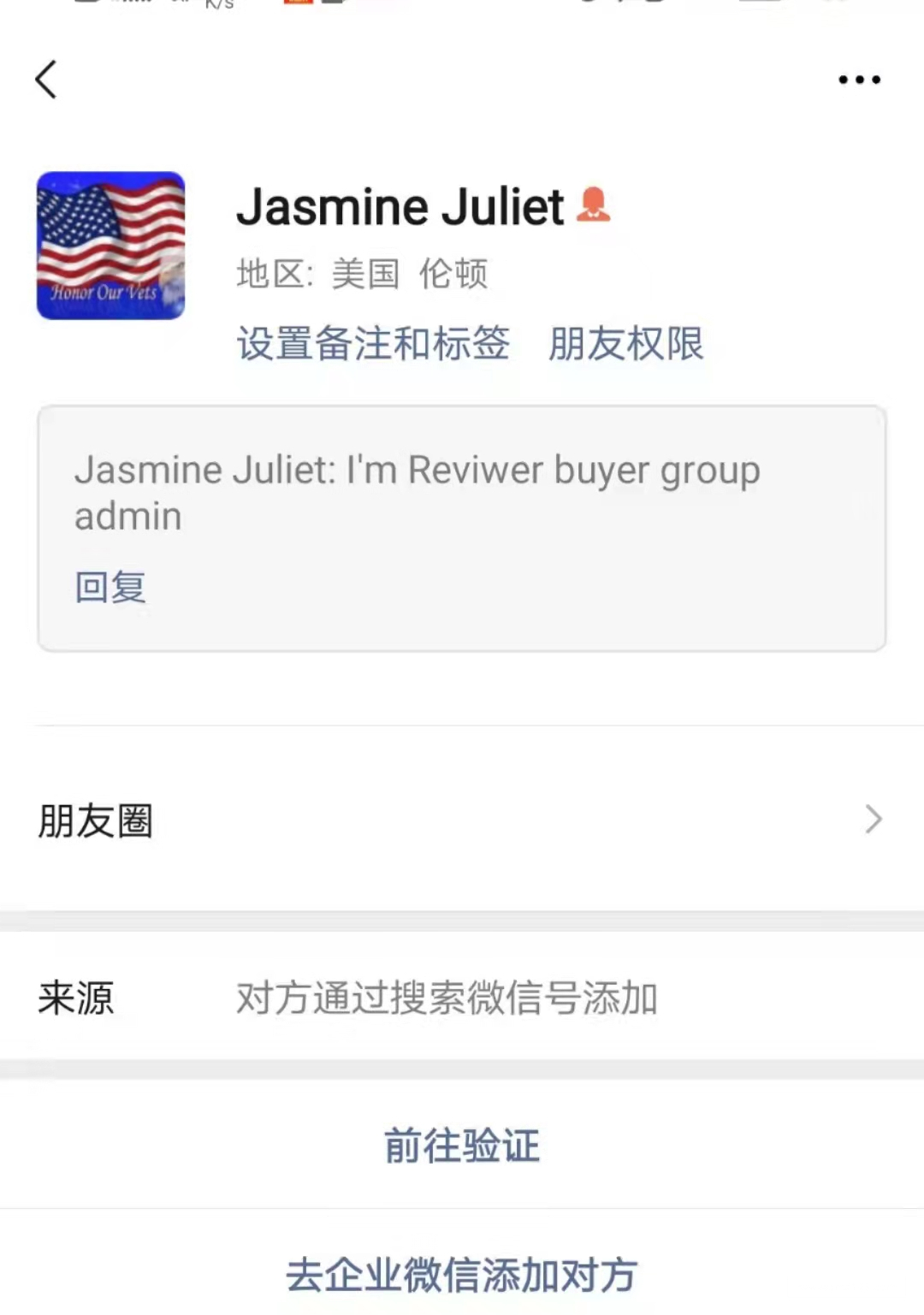Screen dimensions: 924x1315
Task: Go back using the top-left arrow
Action: [x=46, y=80]
